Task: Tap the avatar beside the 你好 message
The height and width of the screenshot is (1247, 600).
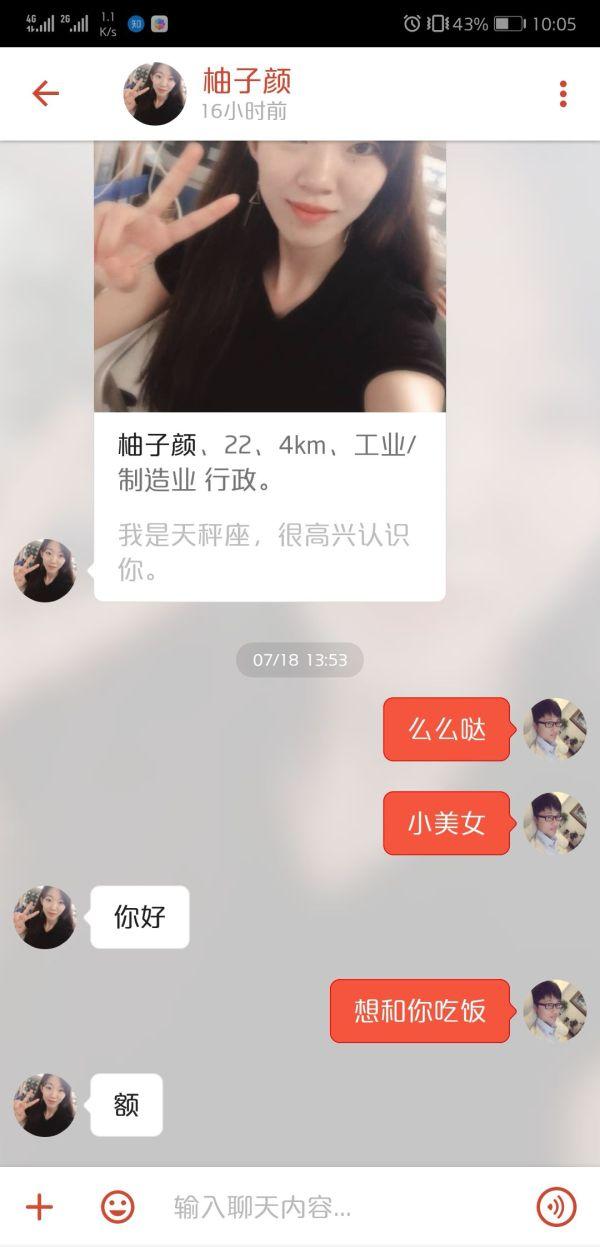Action: coord(44,917)
